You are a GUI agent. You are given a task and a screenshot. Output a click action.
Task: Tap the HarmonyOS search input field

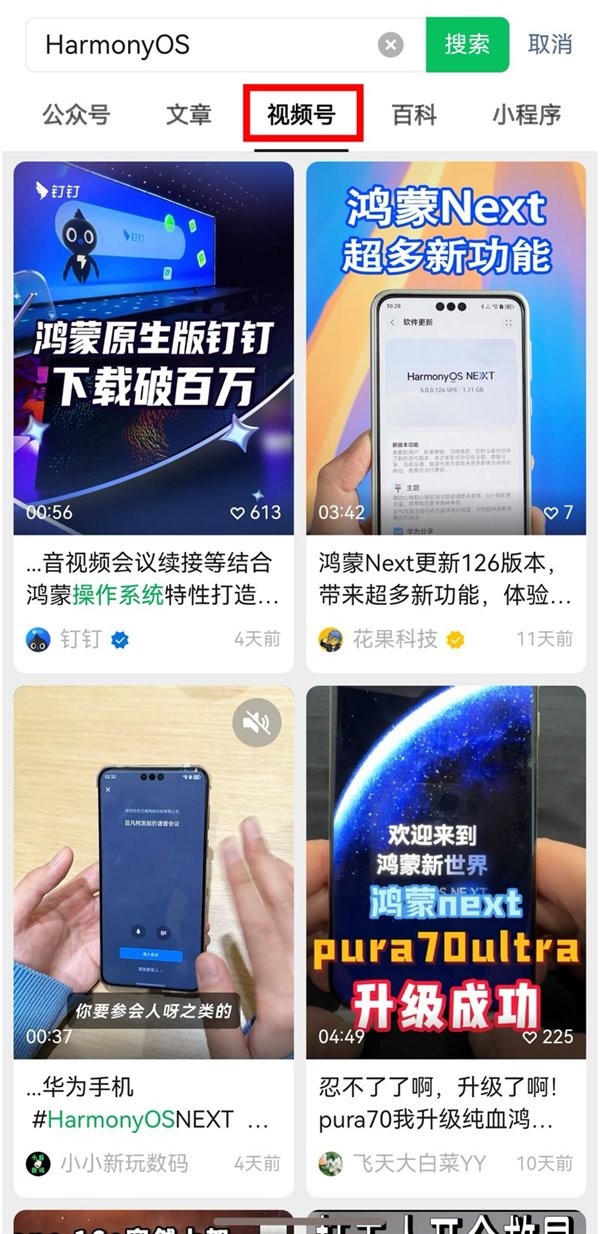point(200,45)
